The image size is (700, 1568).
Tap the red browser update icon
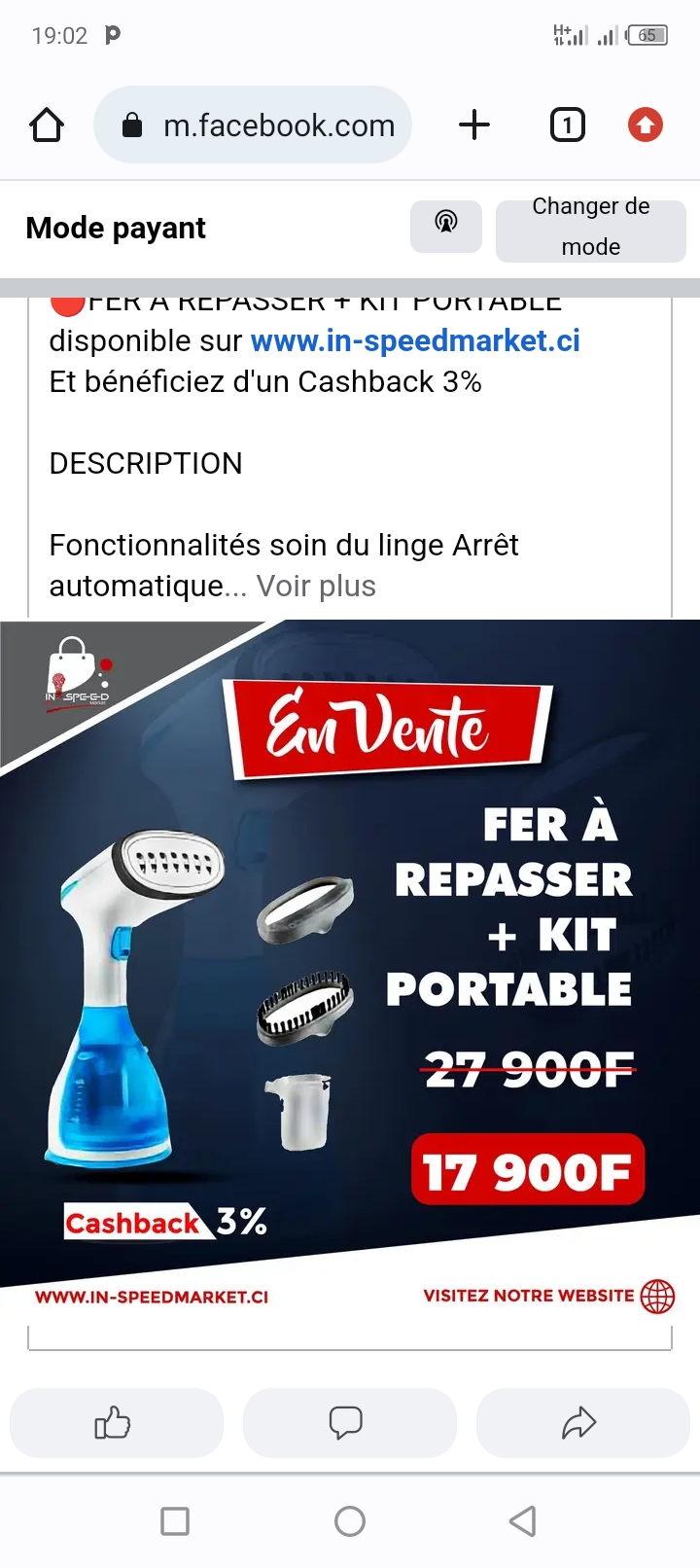645,125
